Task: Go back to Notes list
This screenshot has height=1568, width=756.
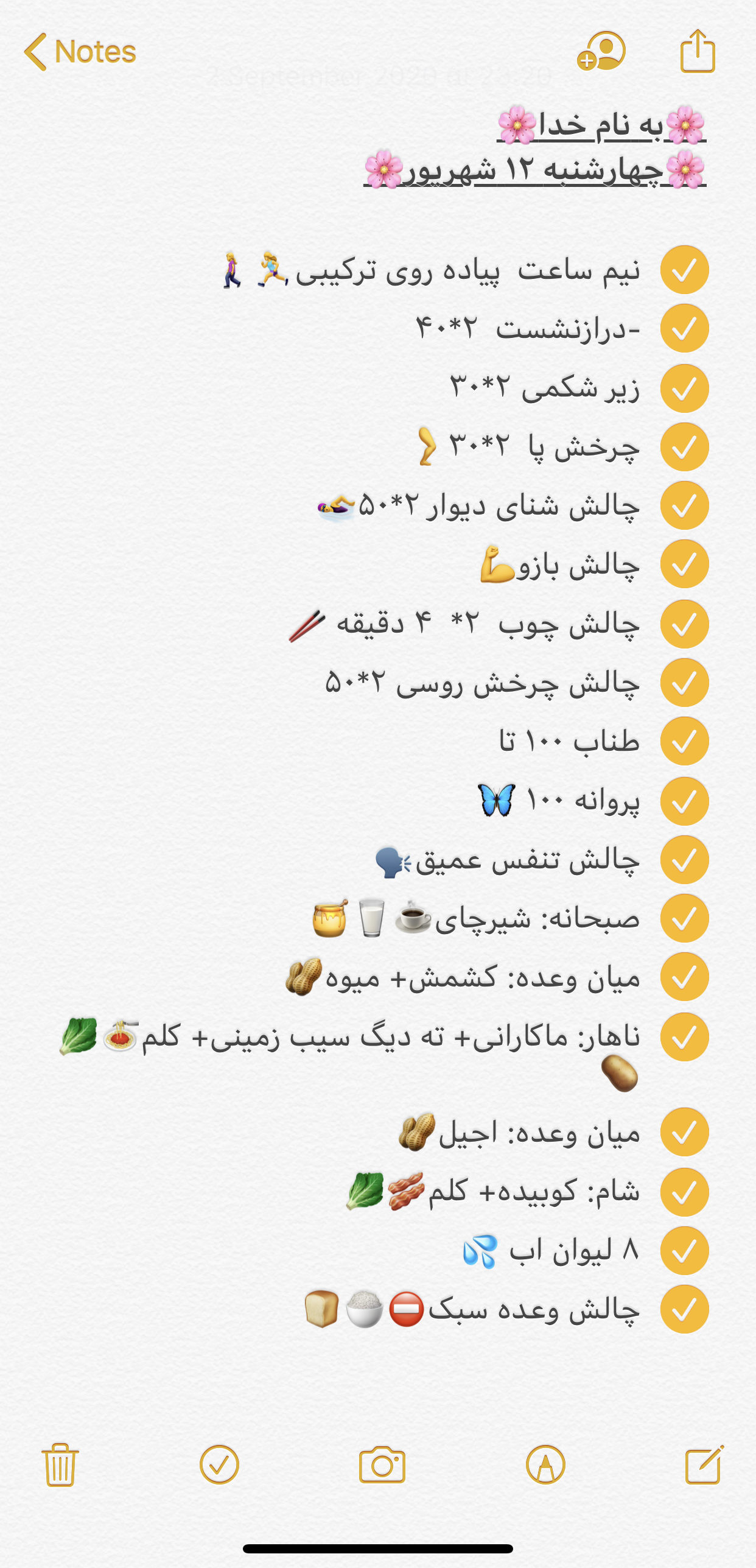Action: click(79, 52)
